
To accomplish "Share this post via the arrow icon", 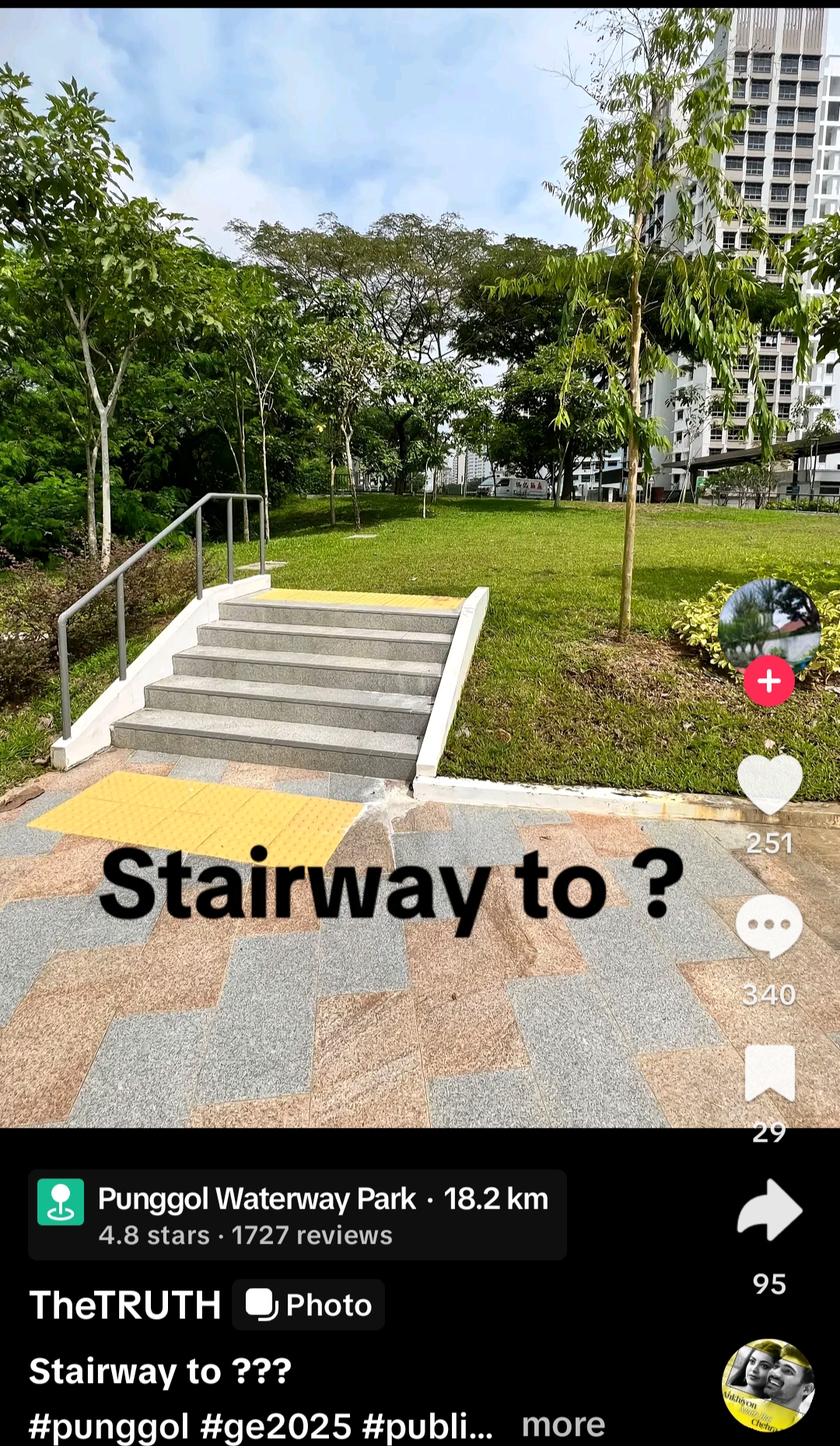I will 769,1210.
